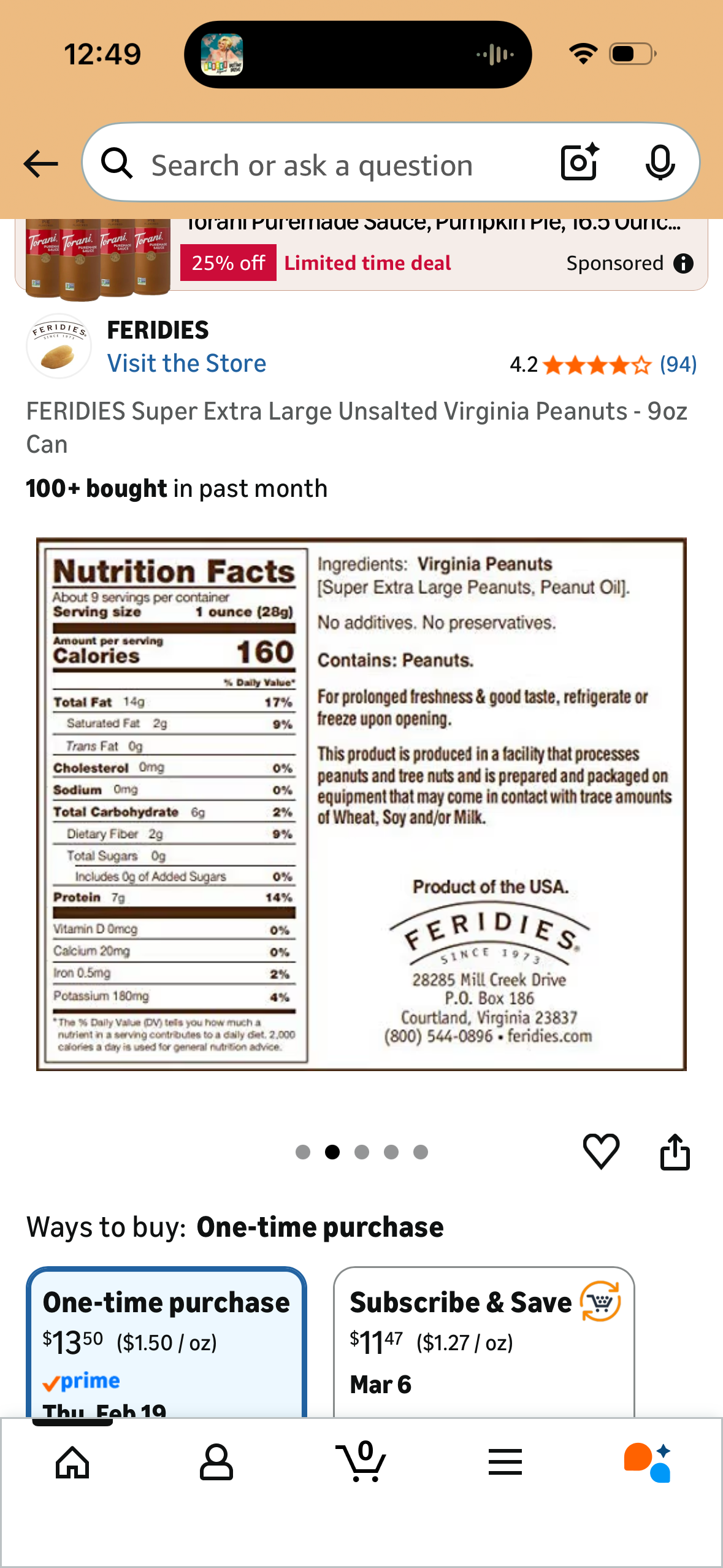Screen dimensions: 723x1568
Task: Tap the FERIDIES store logo
Action: (59, 345)
